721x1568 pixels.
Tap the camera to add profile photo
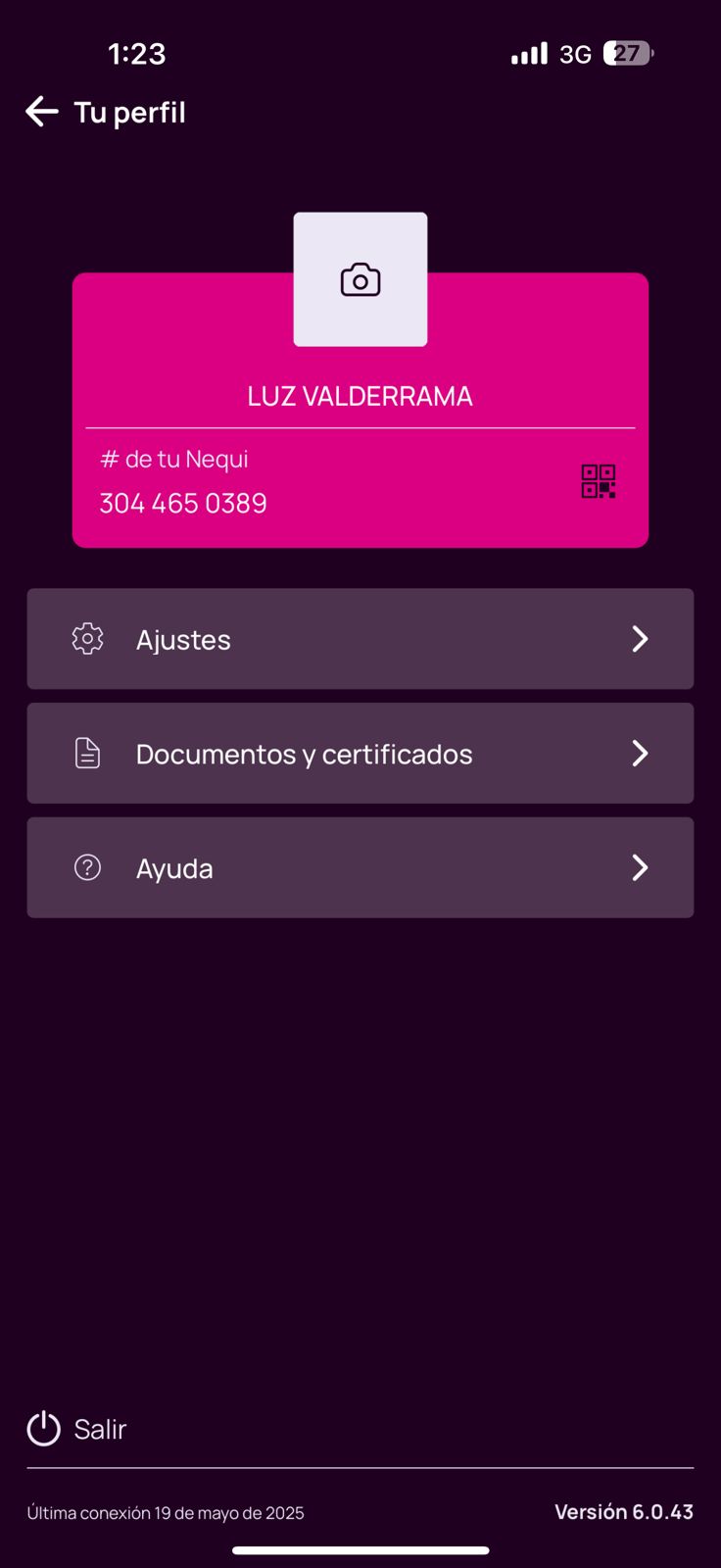(x=360, y=280)
